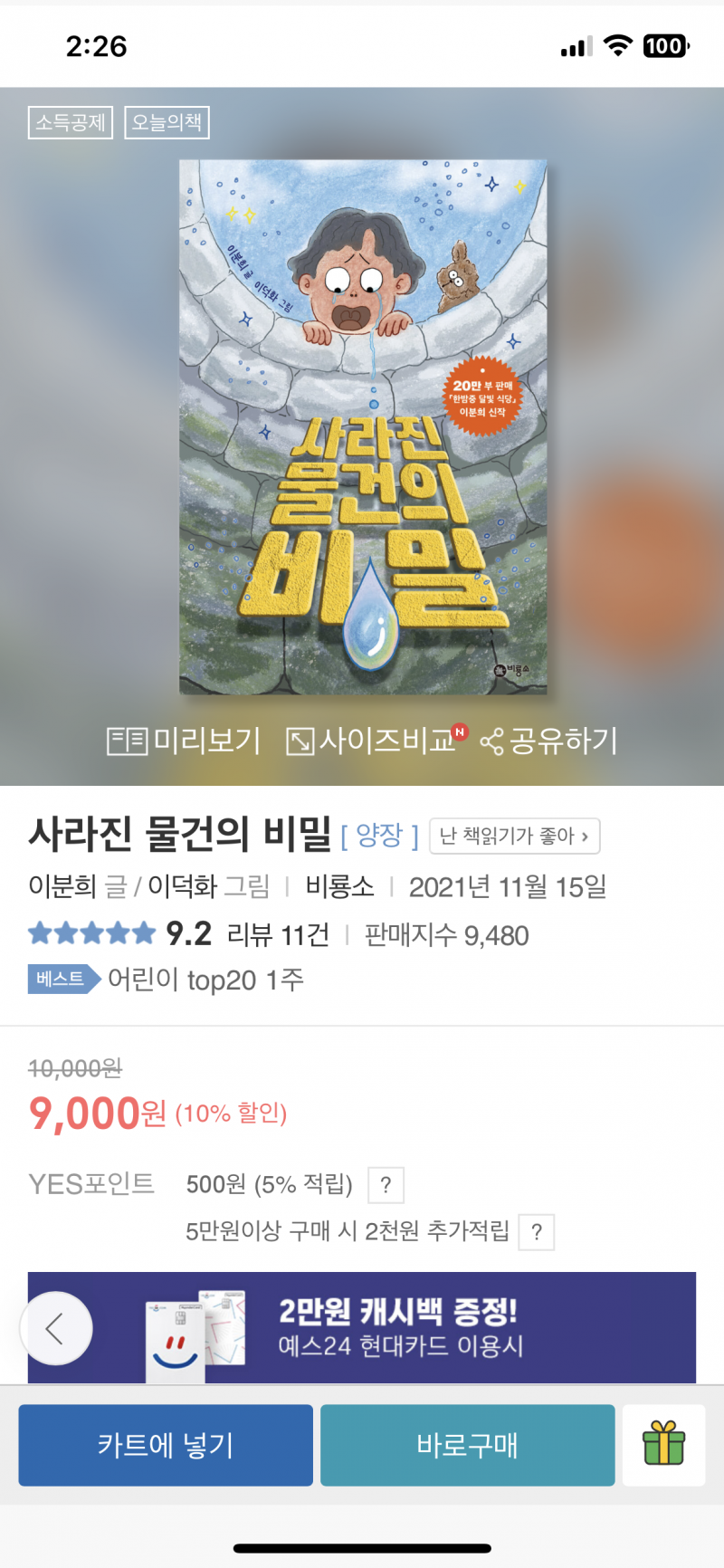Share this book via 공유하기
The image size is (724, 1568).
pyautogui.click(x=549, y=741)
